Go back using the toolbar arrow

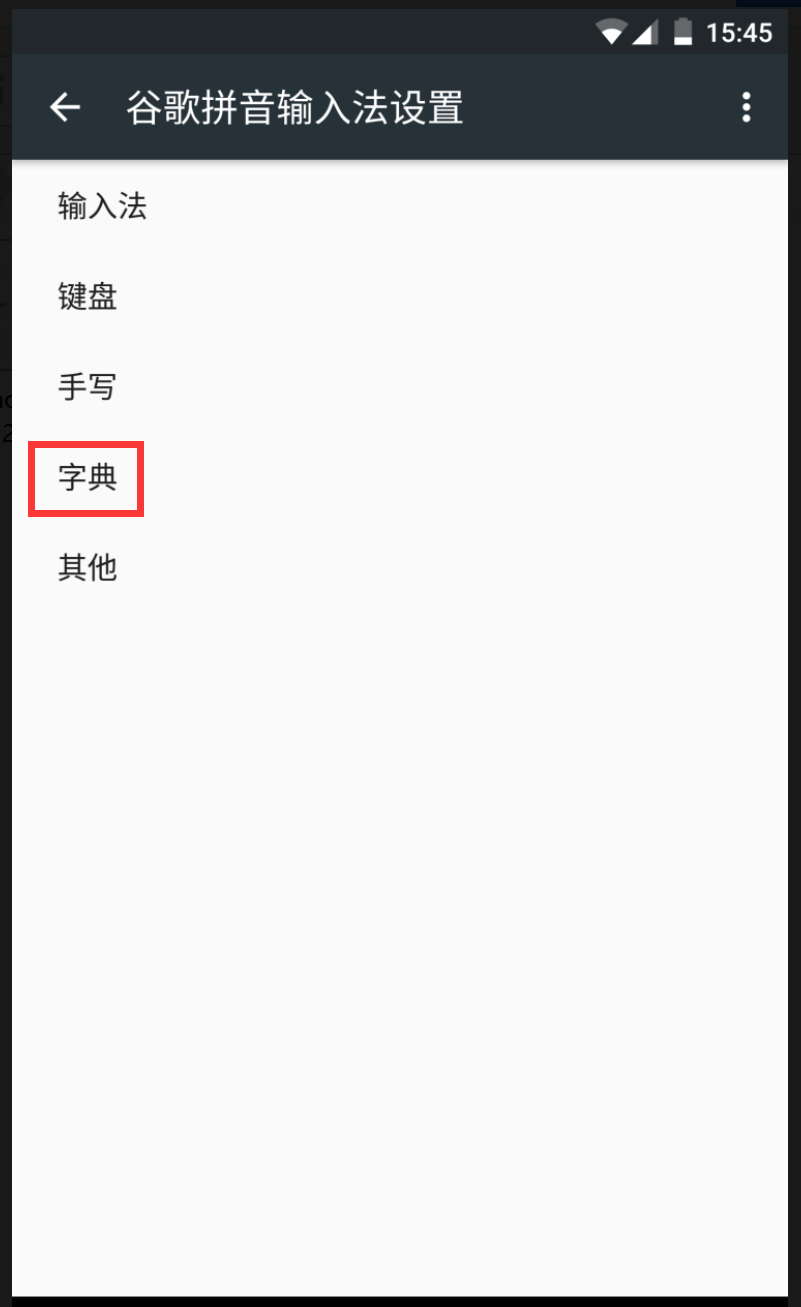(65, 107)
